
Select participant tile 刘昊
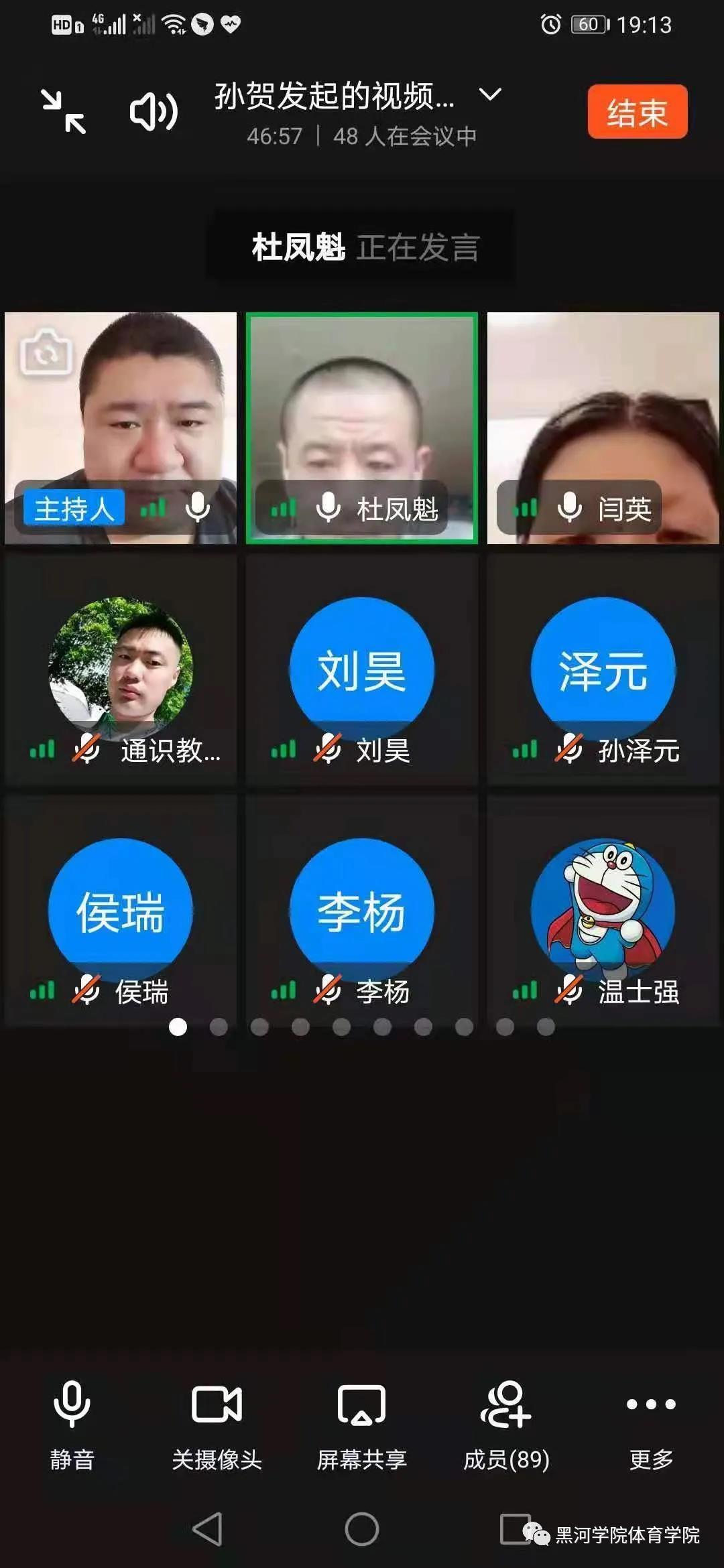362,670
